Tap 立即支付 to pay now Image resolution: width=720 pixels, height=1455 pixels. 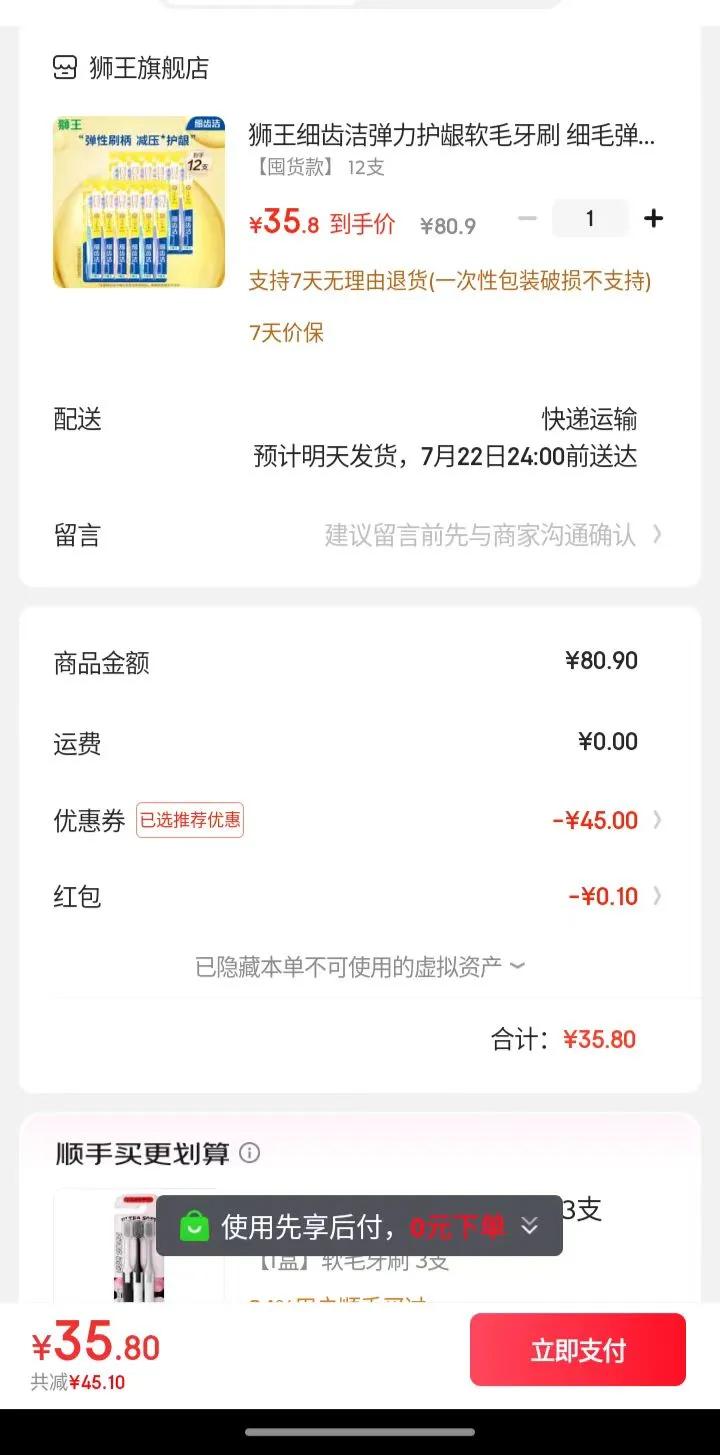pyautogui.click(x=578, y=1350)
